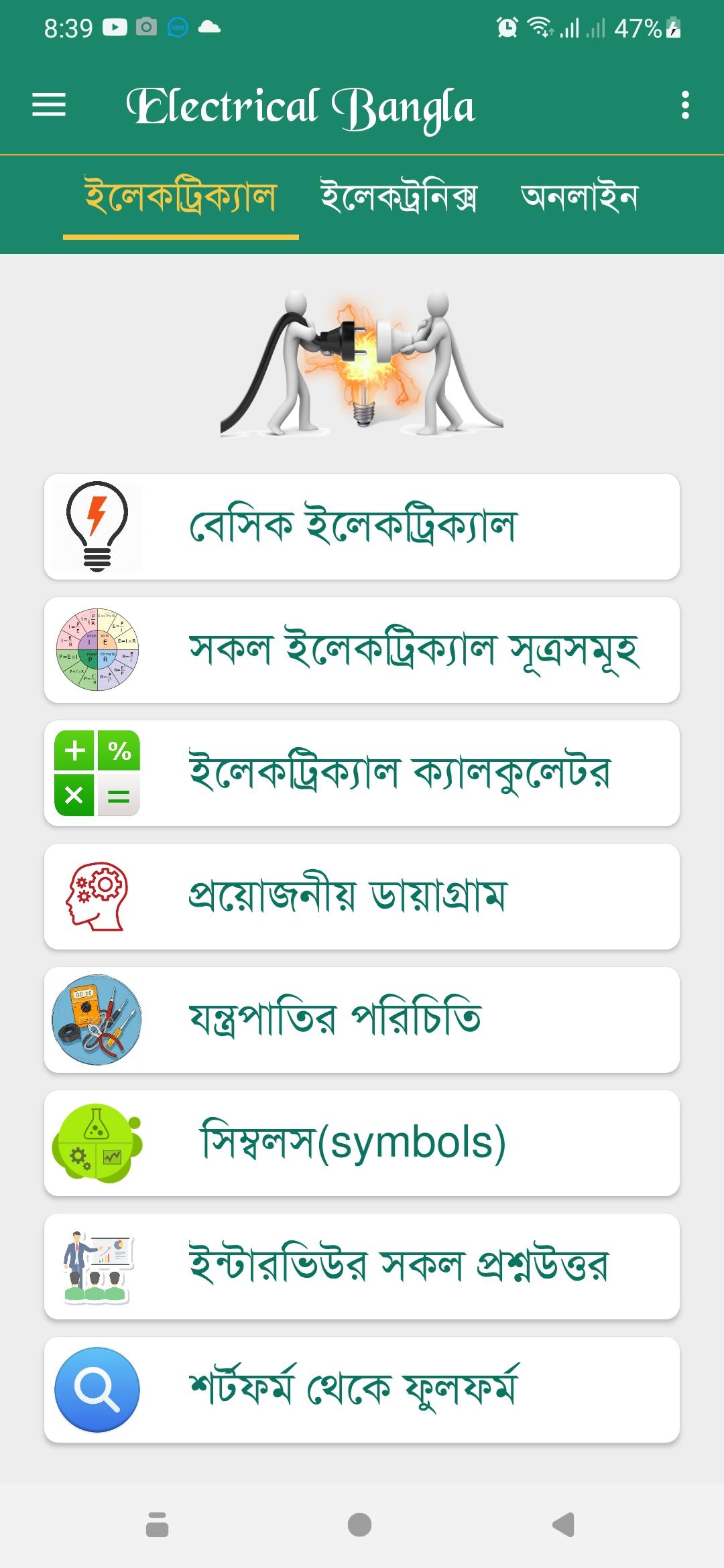Viewport: 724px width, 1568px height.
Task: View যন্ত্রপাতির পরিচিতি
Action: (x=362, y=1020)
